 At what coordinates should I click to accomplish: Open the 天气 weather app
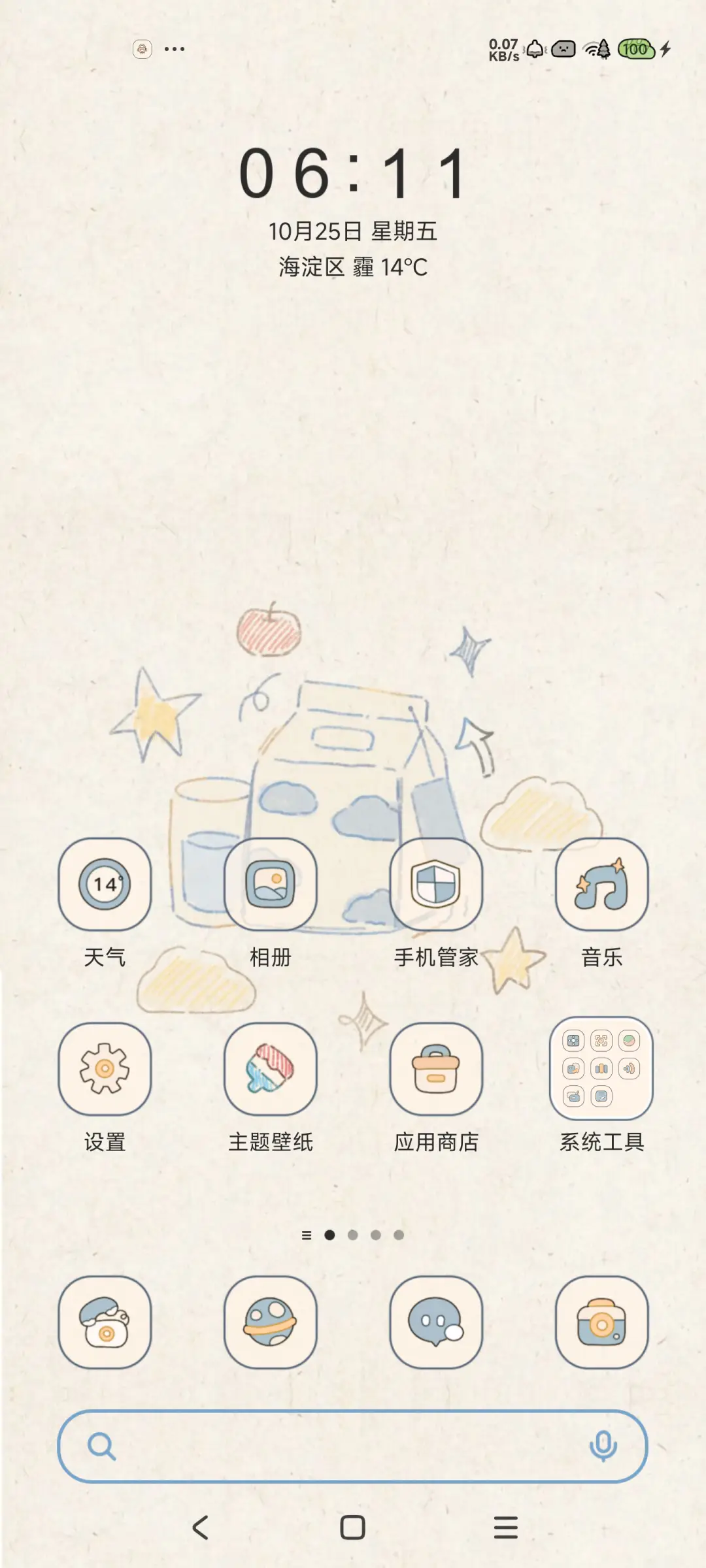click(105, 884)
